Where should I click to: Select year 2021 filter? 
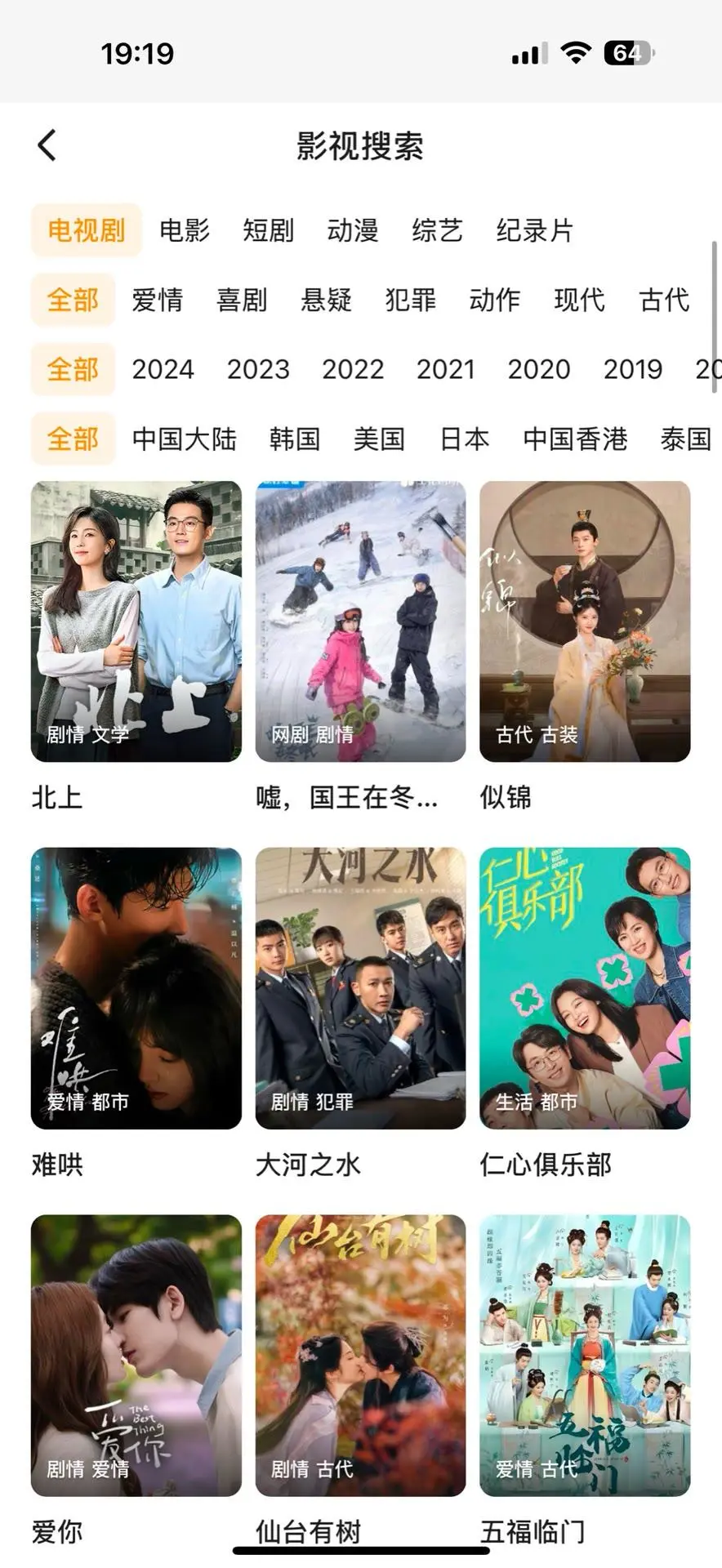click(x=445, y=369)
